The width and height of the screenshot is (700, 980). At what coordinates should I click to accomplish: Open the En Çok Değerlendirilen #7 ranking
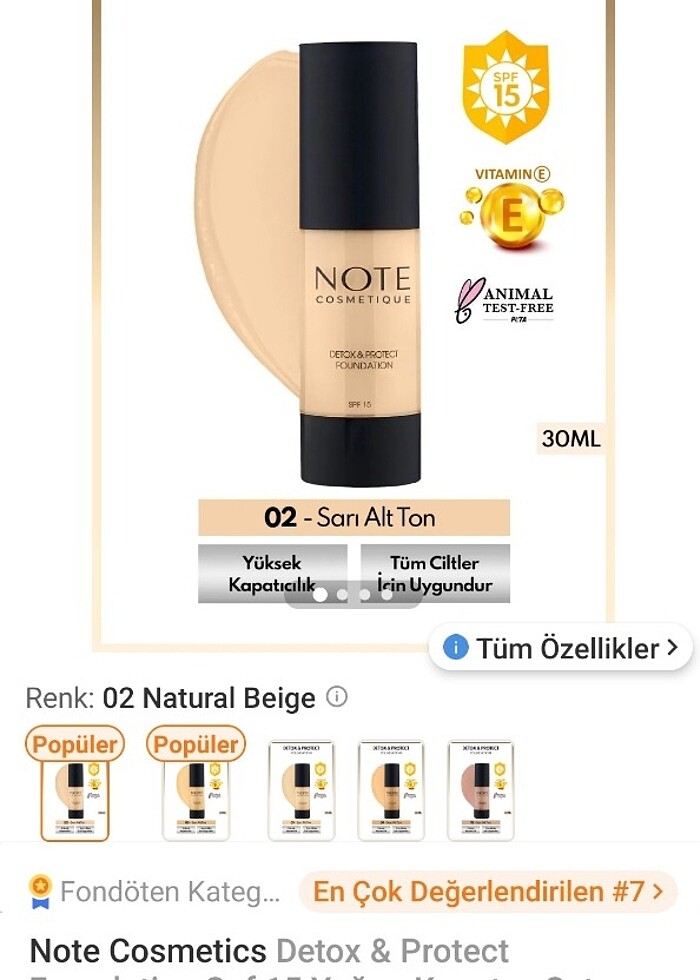[x=487, y=891]
